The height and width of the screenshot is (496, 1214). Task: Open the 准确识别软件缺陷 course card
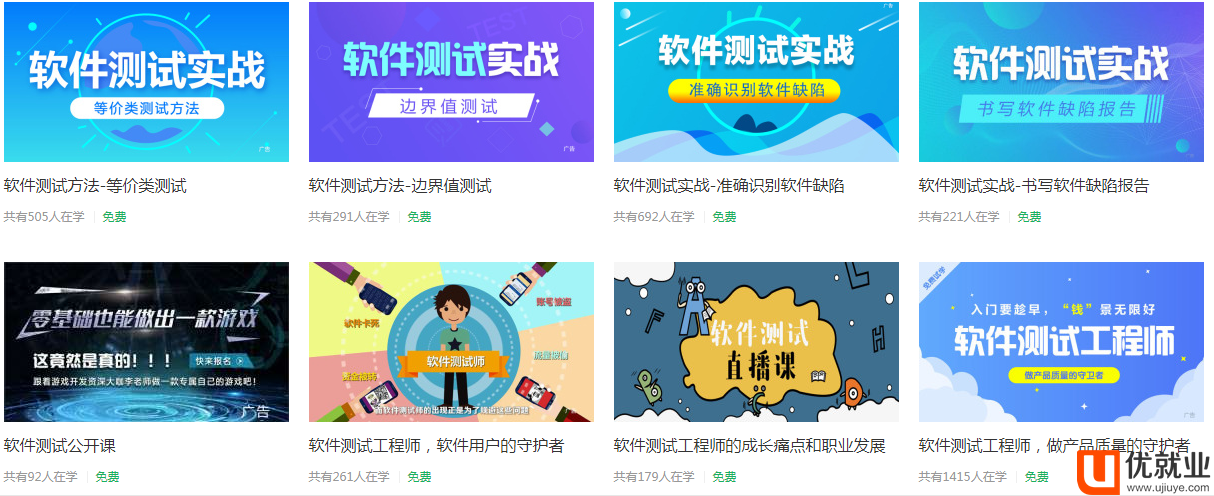[x=756, y=82]
